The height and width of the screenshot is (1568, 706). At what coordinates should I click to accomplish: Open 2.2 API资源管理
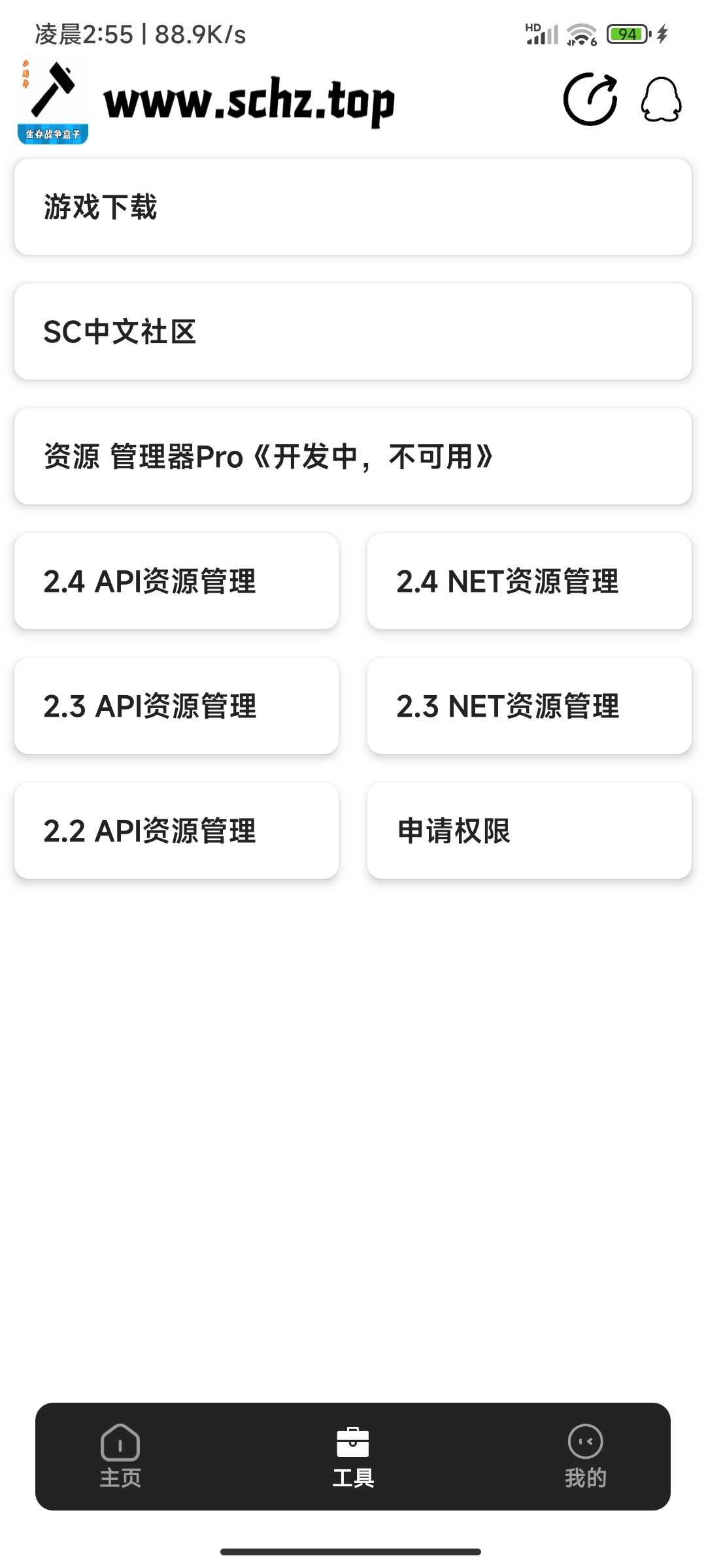pyautogui.click(x=176, y=830)
